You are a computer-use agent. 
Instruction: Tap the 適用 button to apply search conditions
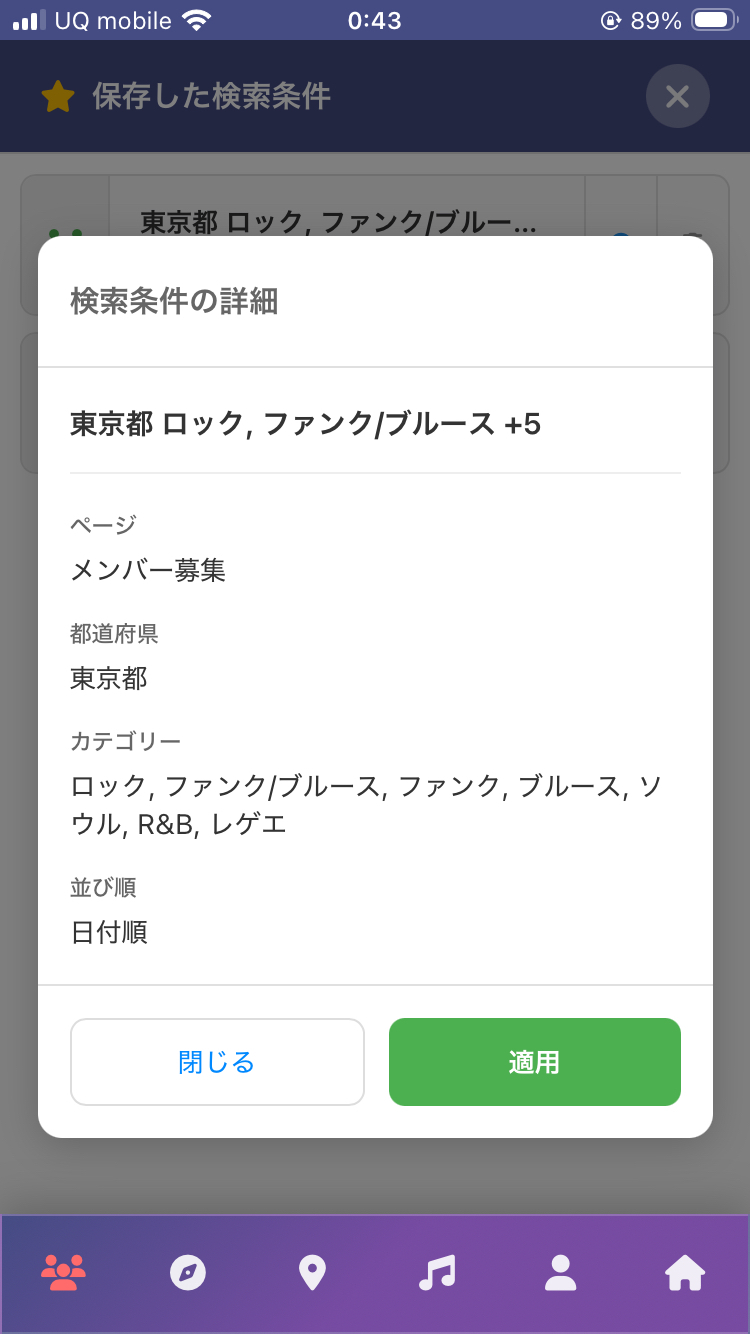pos(534,1062)
